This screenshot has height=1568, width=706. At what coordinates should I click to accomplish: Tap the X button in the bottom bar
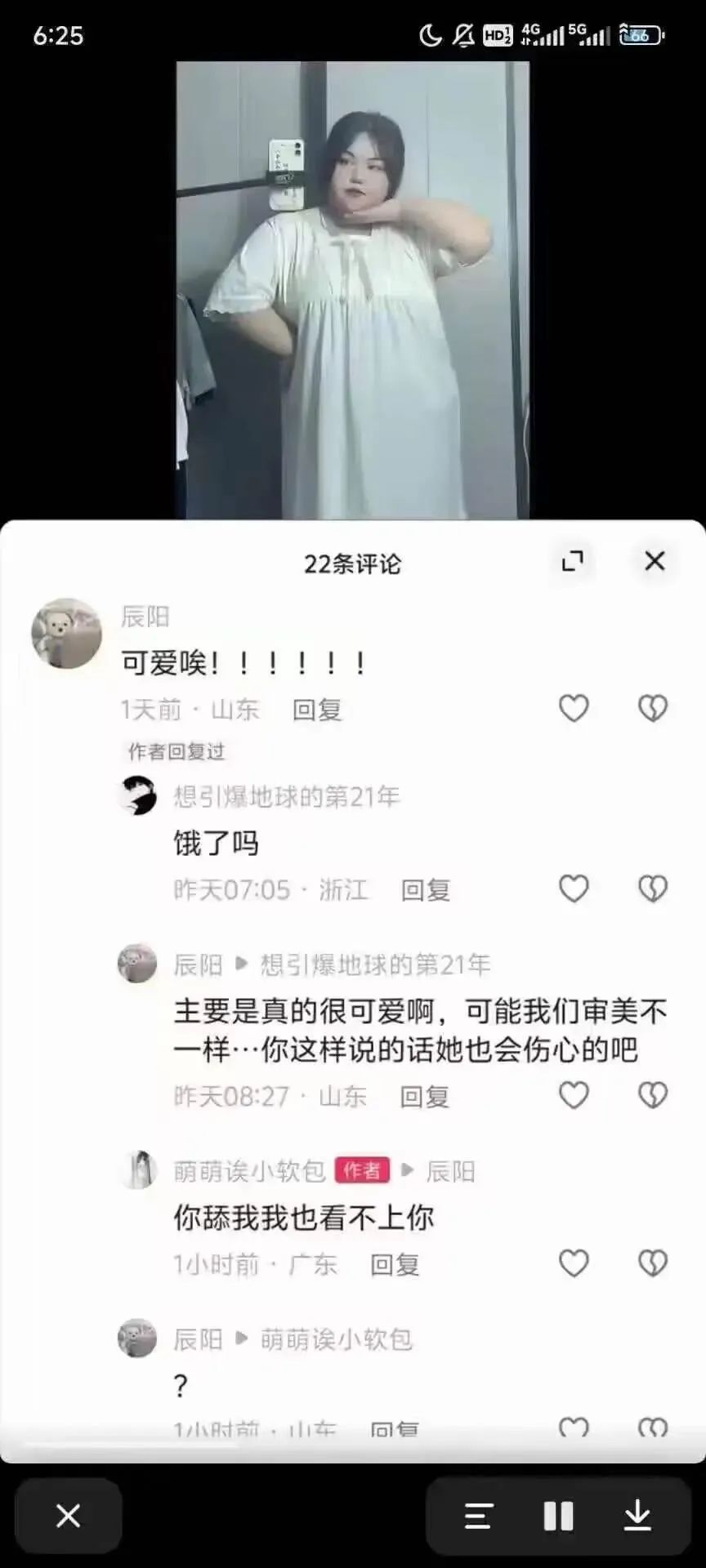point(69,1516)
